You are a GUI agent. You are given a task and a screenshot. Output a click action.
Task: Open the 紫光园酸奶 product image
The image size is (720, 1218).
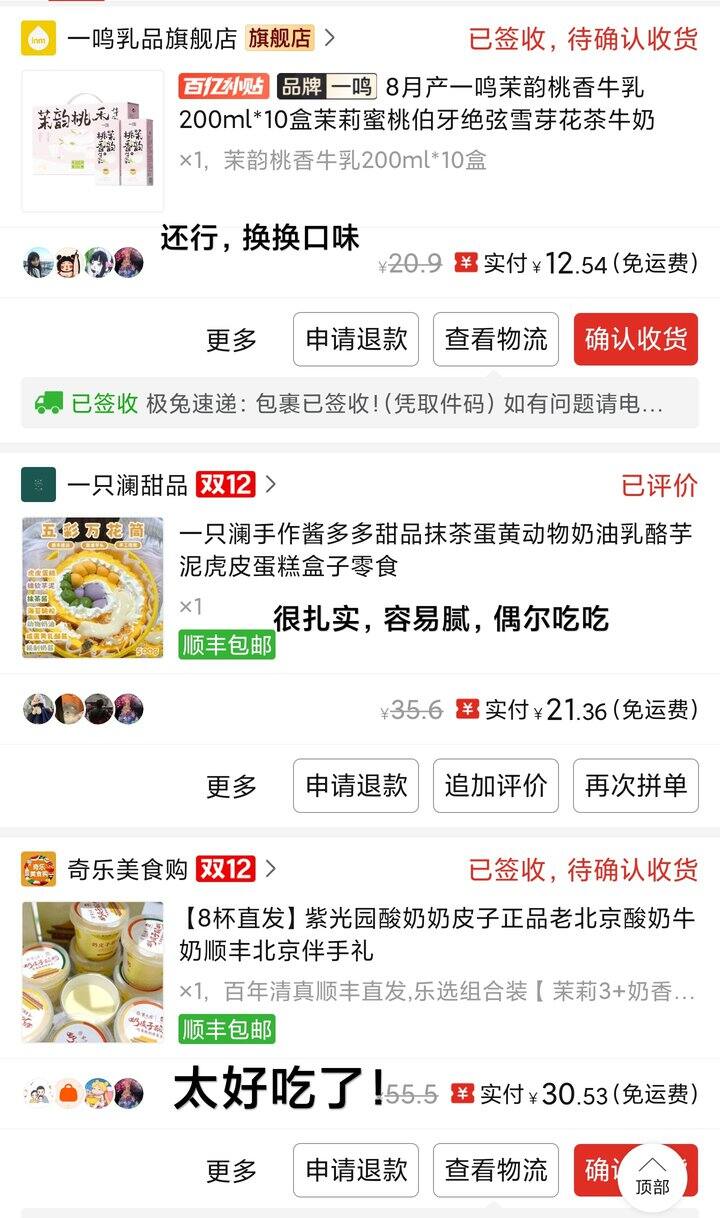pos(92,972)
